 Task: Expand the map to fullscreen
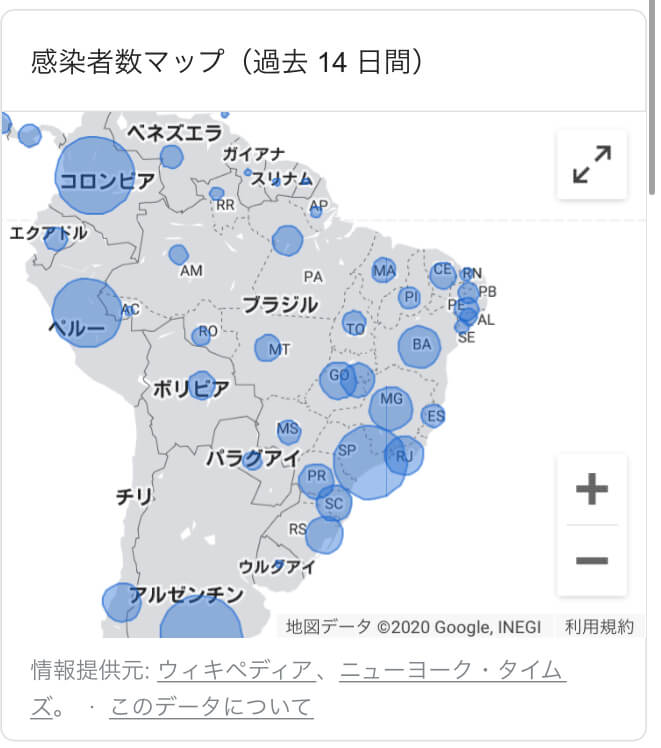pyautogui.click(x=592, y=165)
